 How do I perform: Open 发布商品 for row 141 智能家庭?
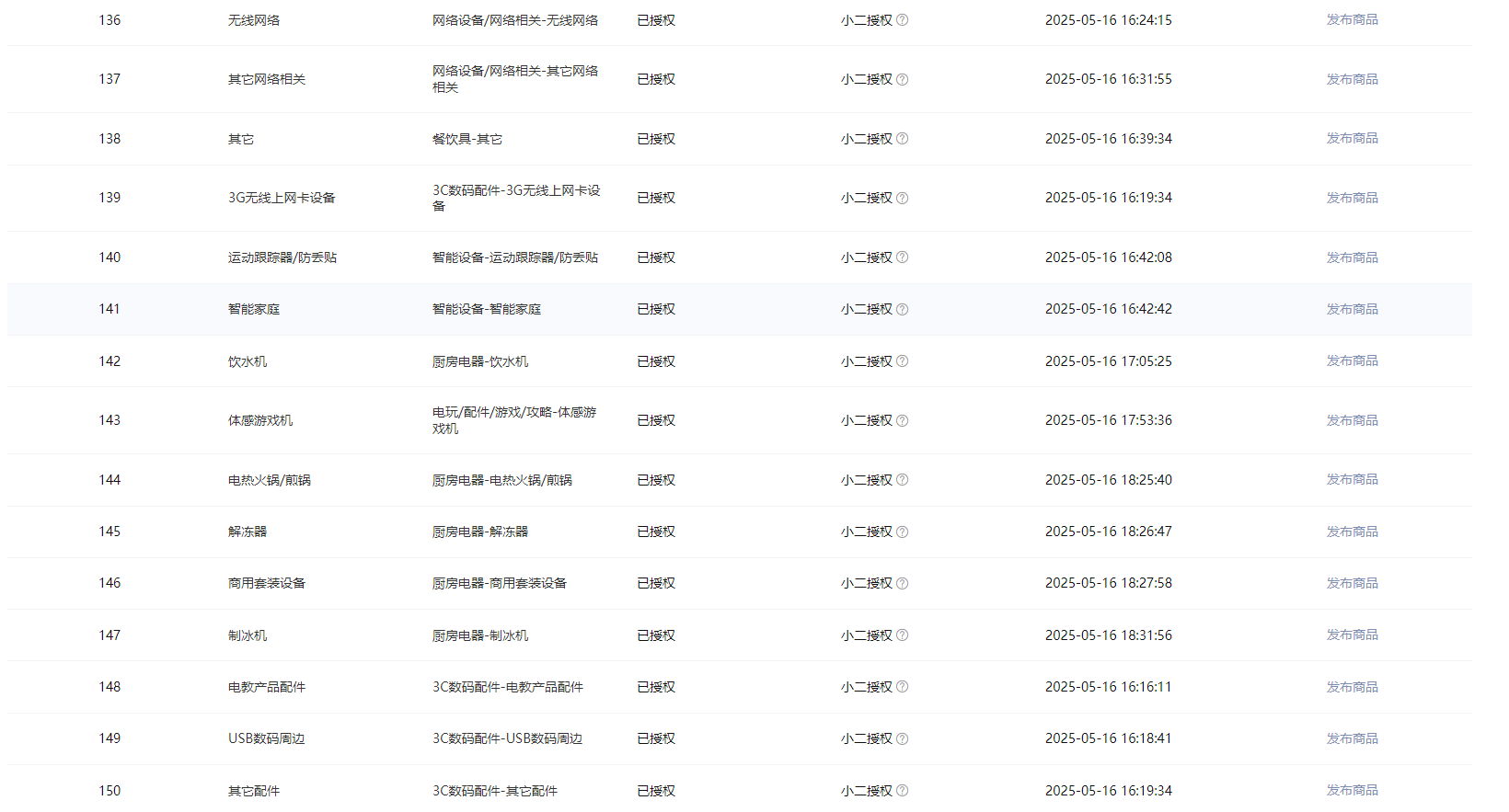click(1352, 309)
